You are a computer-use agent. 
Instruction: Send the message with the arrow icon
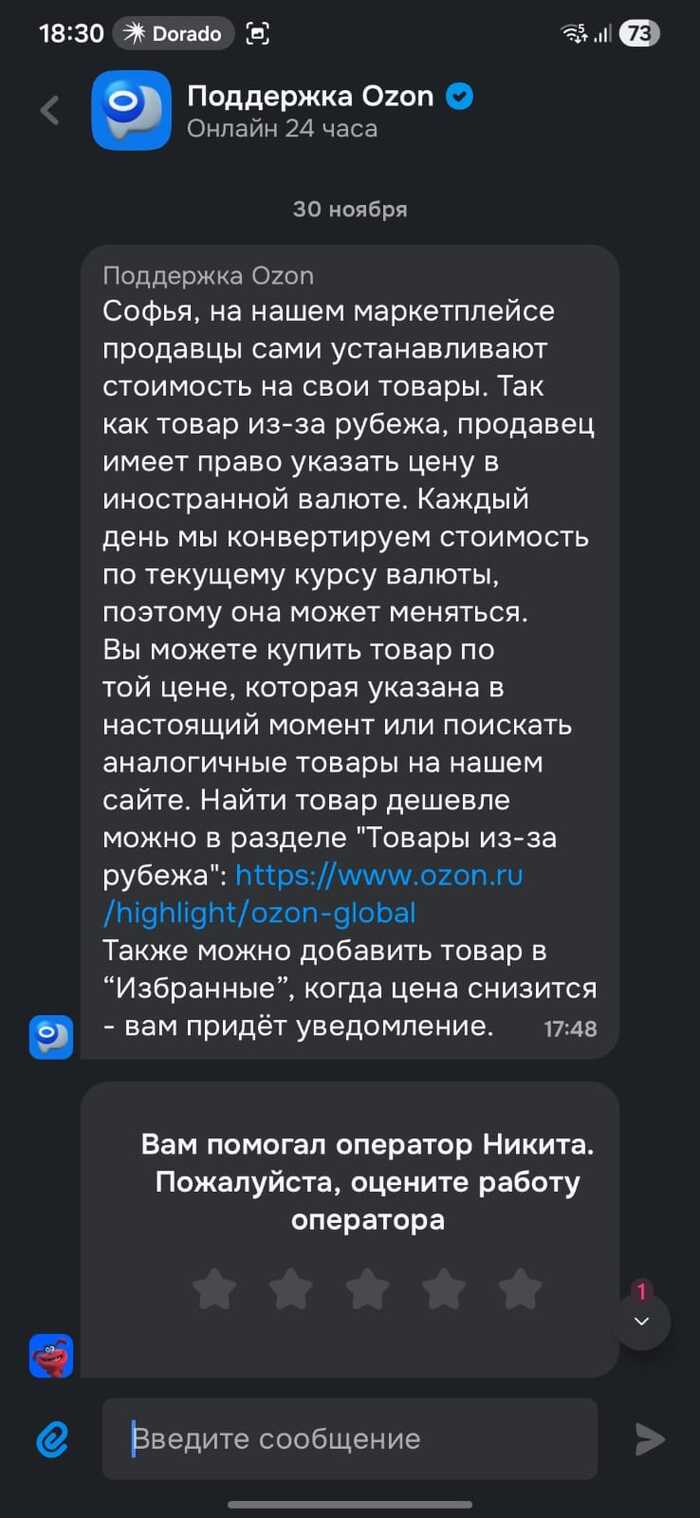pos(650,1439)
